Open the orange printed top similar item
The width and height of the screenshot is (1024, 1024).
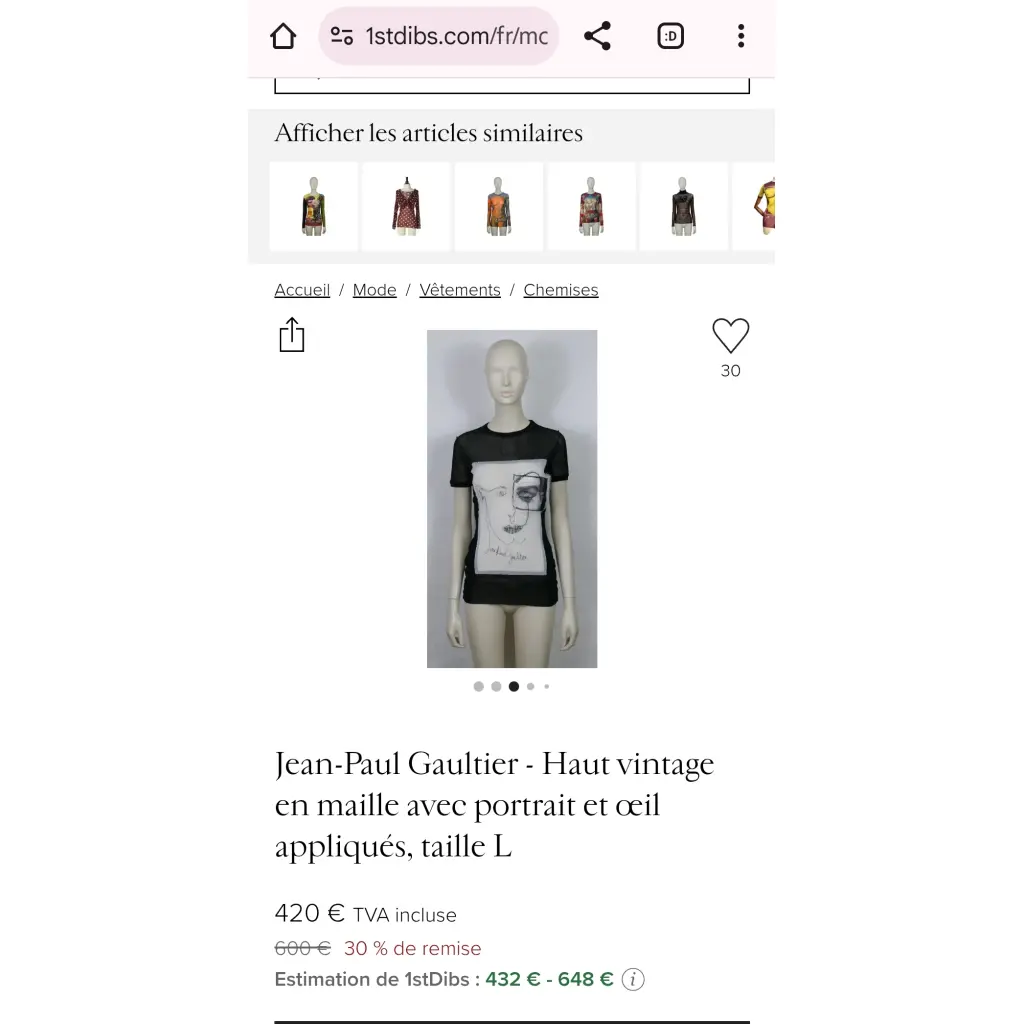498,206
